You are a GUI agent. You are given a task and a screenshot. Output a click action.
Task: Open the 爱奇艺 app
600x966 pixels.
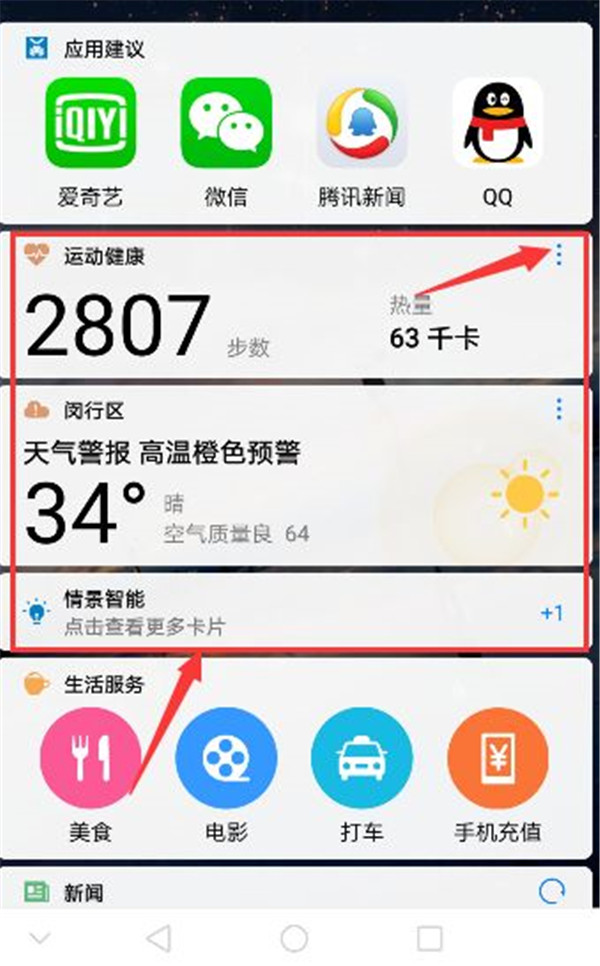90,125
